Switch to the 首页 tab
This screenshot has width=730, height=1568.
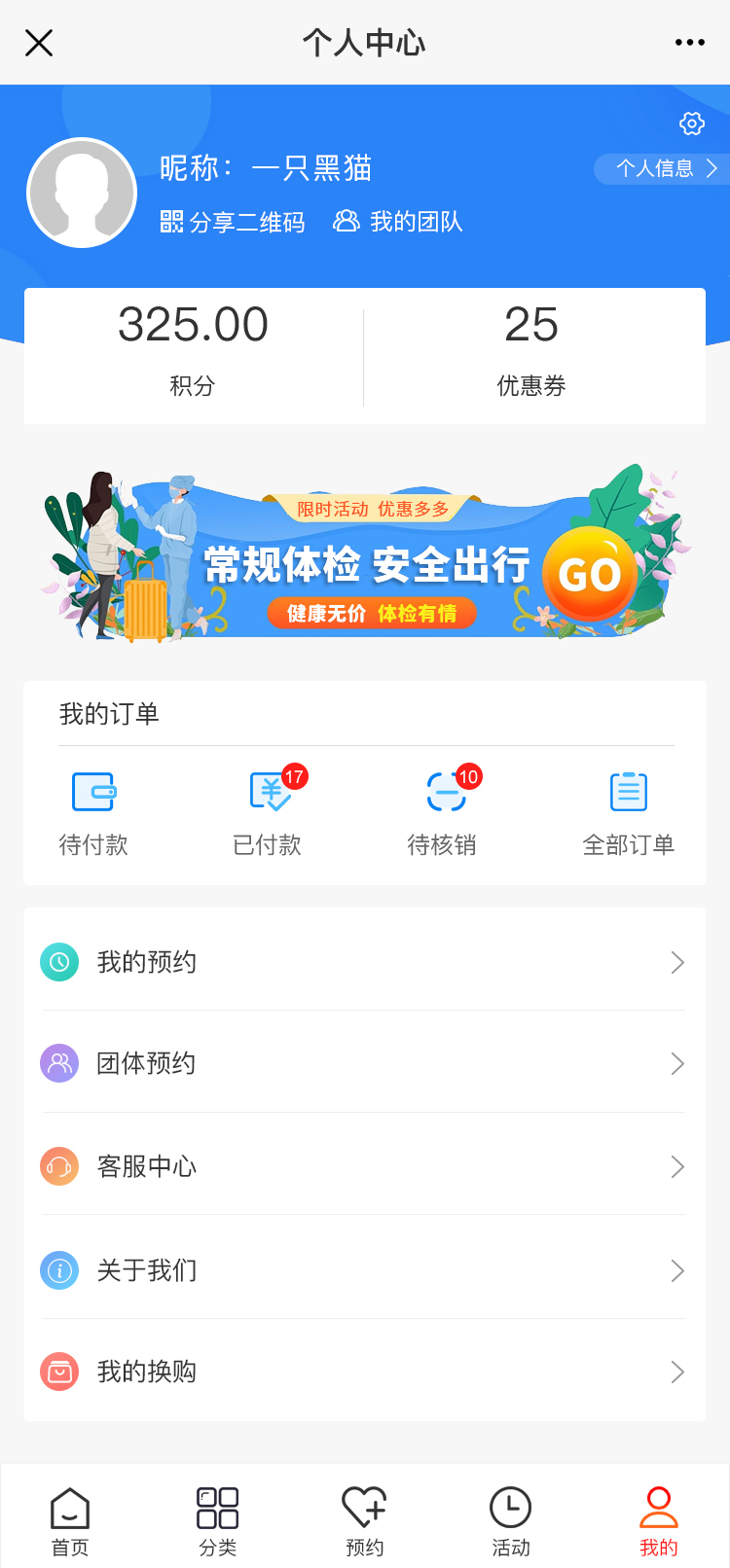pyautogui.click(x=70, y=1520)
